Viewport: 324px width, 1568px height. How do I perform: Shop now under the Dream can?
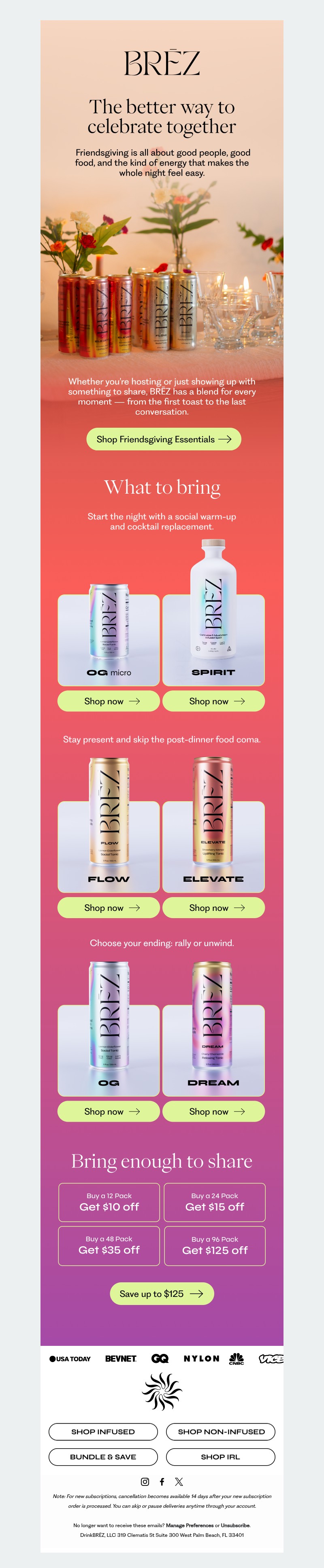click(213, 1112)
